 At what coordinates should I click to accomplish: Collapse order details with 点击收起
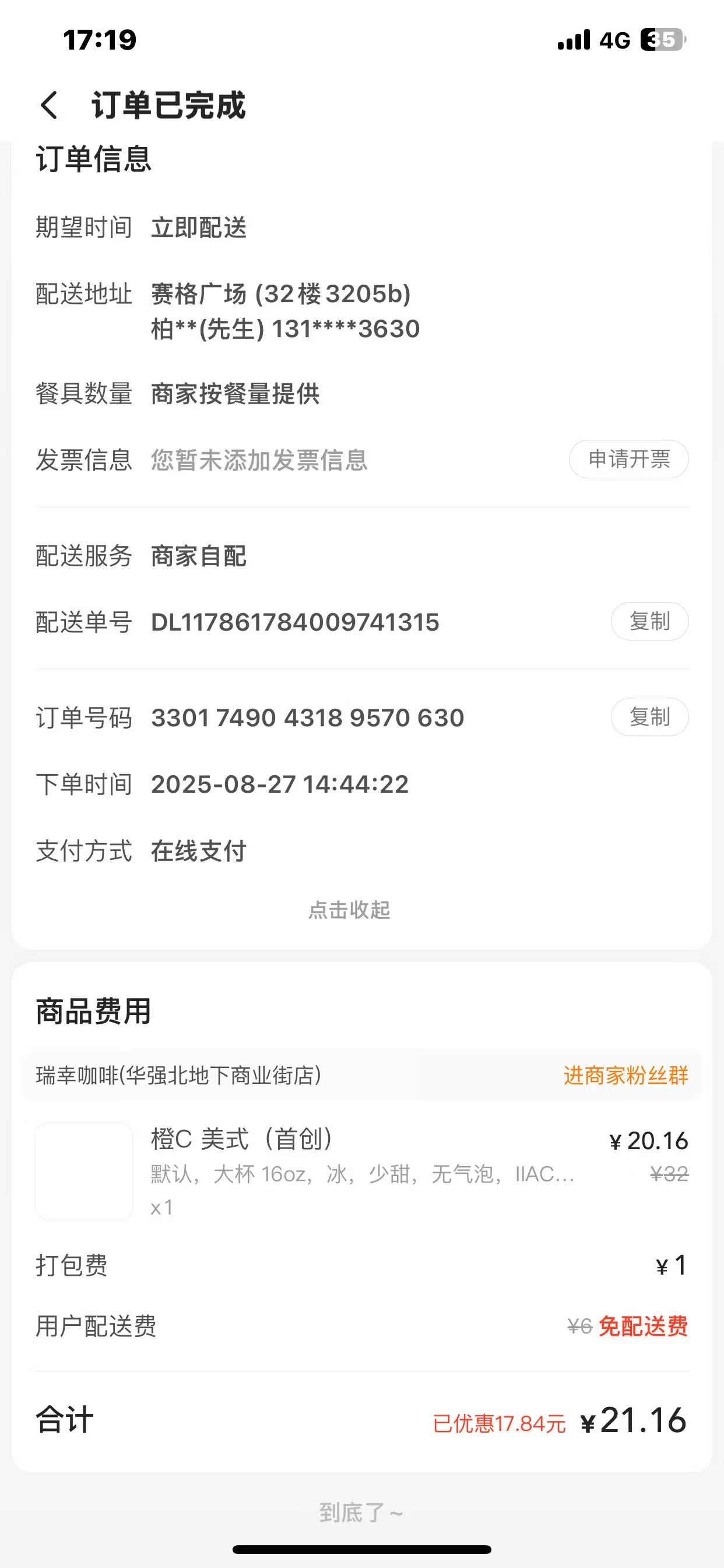click(x=349, y=910)
